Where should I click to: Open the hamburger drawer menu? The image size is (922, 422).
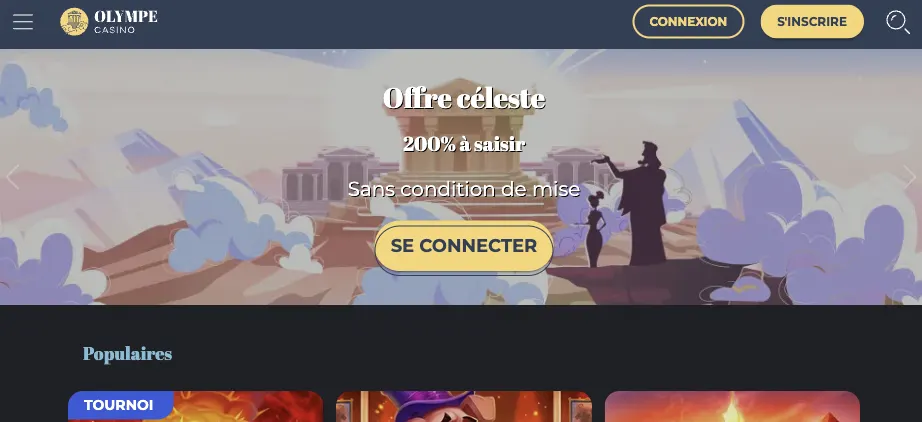[22, 21]
